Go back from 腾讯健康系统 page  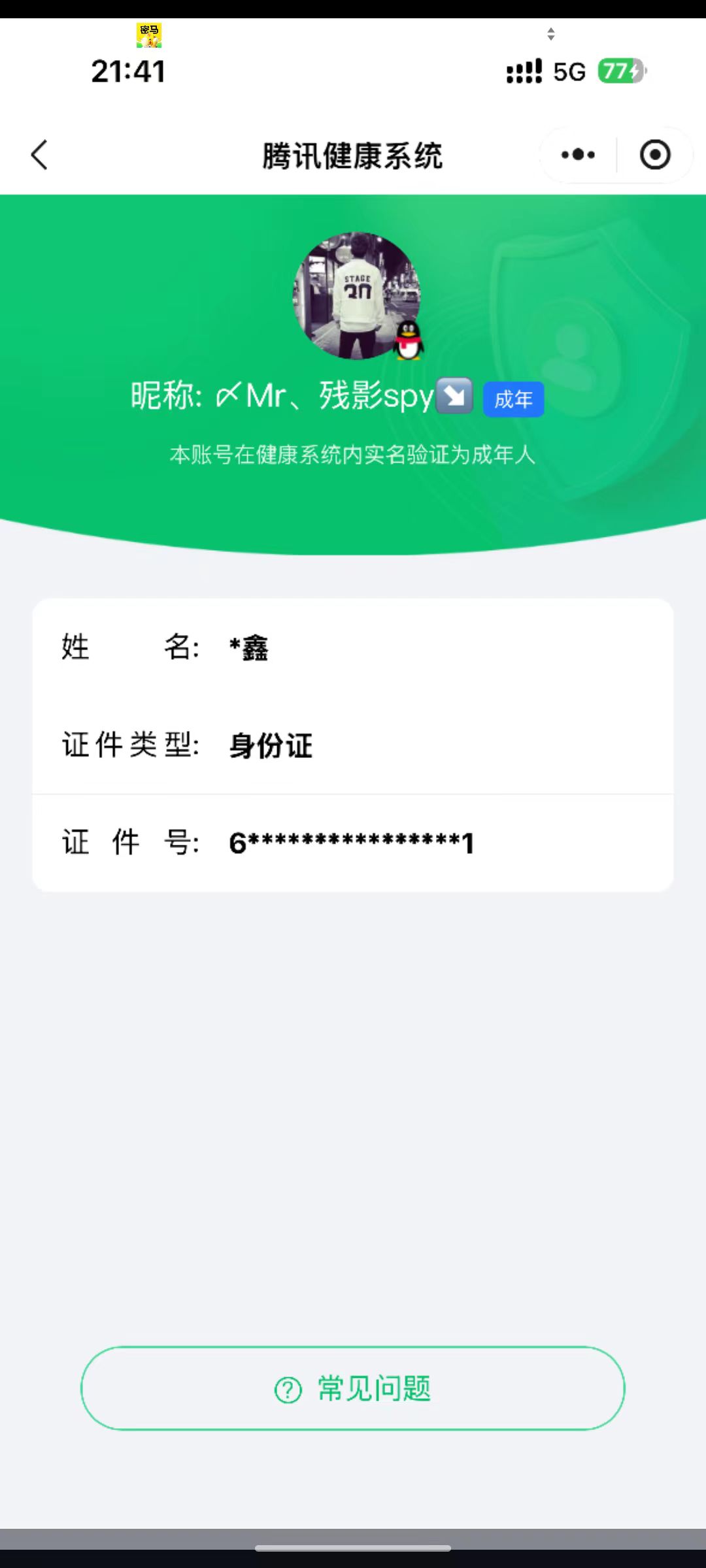[40, 155]
